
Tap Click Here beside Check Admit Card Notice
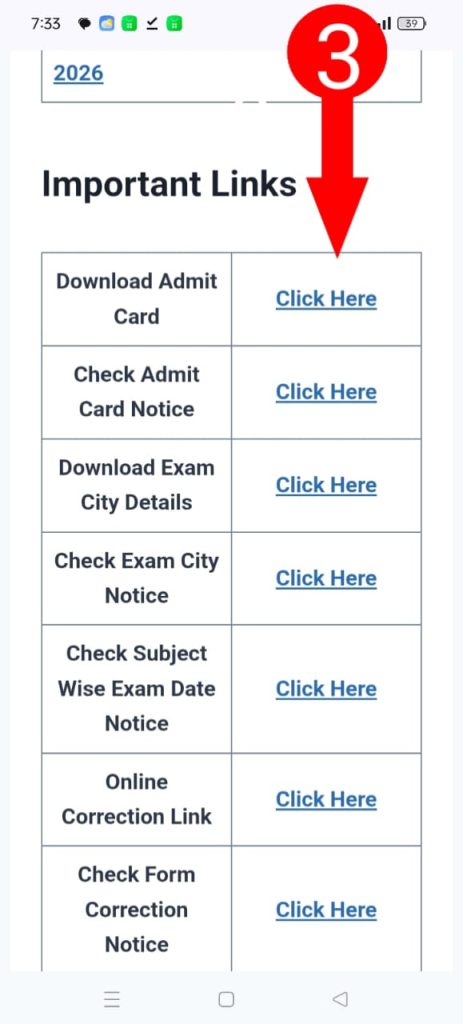[x=326, y=392]
